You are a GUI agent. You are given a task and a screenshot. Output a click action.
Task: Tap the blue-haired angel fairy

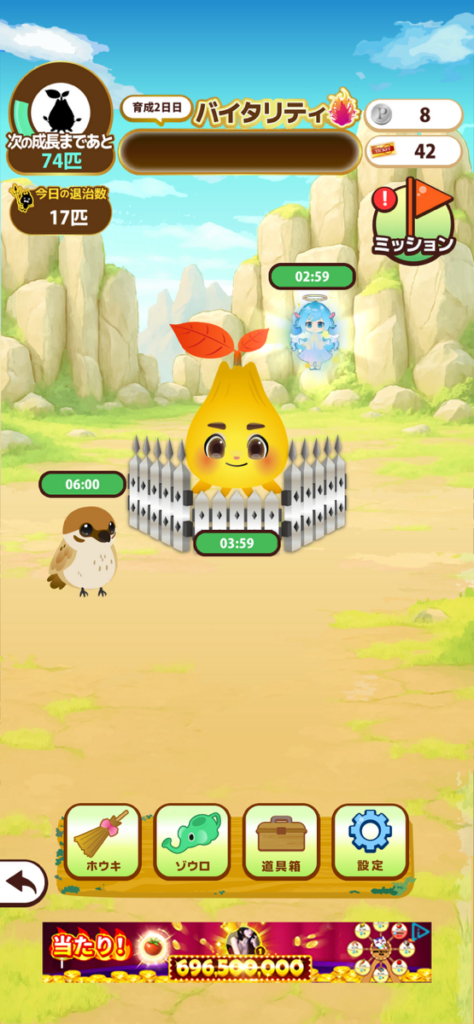314,332
